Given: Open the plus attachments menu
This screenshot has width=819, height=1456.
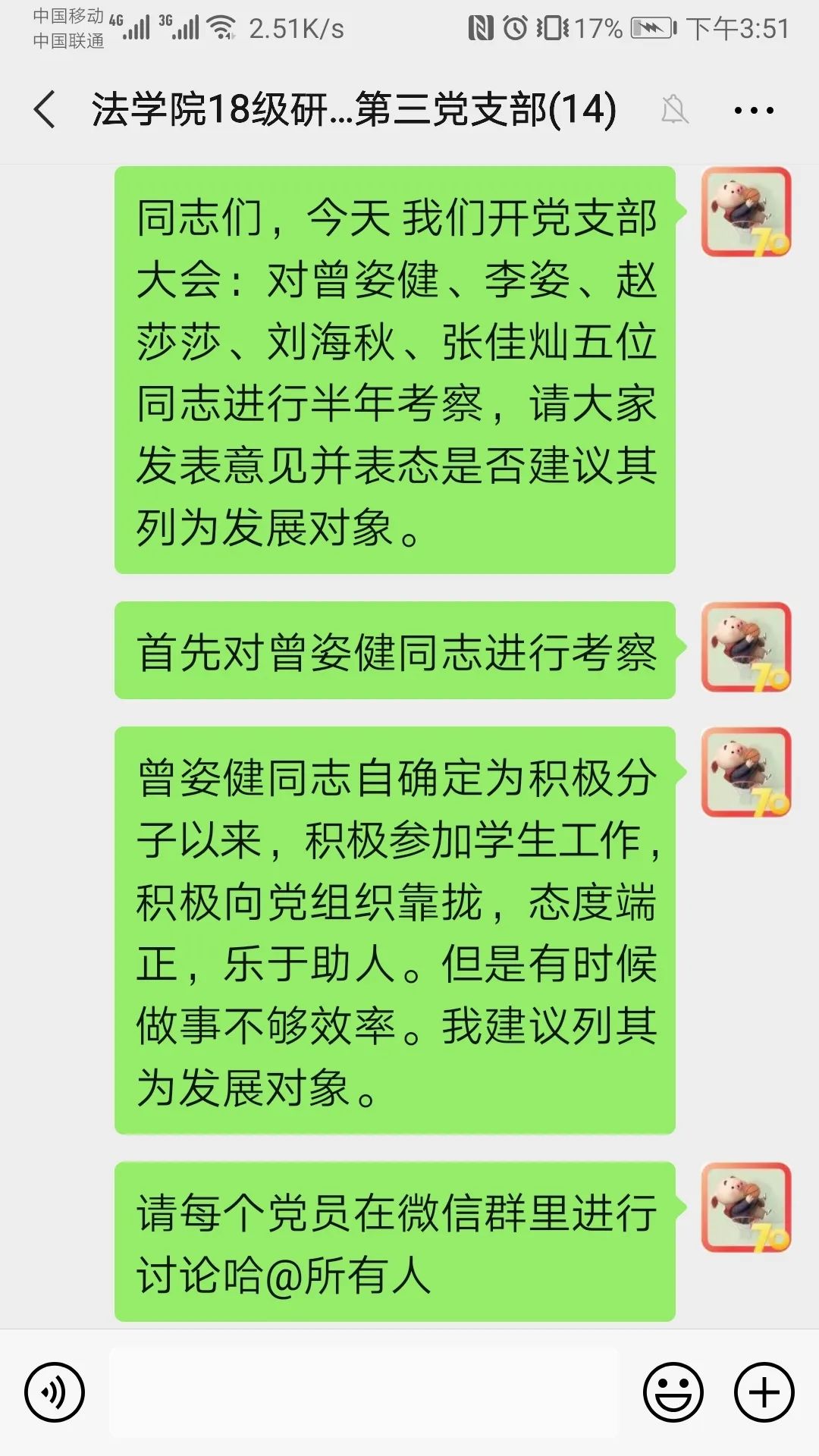Looking at the screenshot, I should point(764,1392).
